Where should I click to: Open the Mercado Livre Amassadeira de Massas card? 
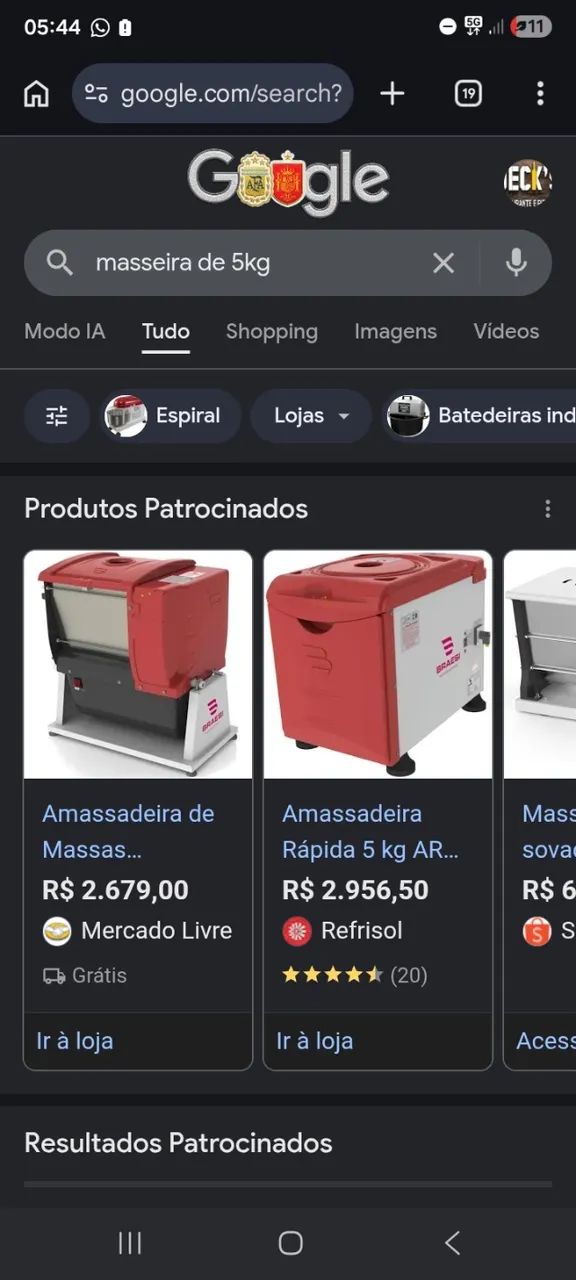pos(138,810)
